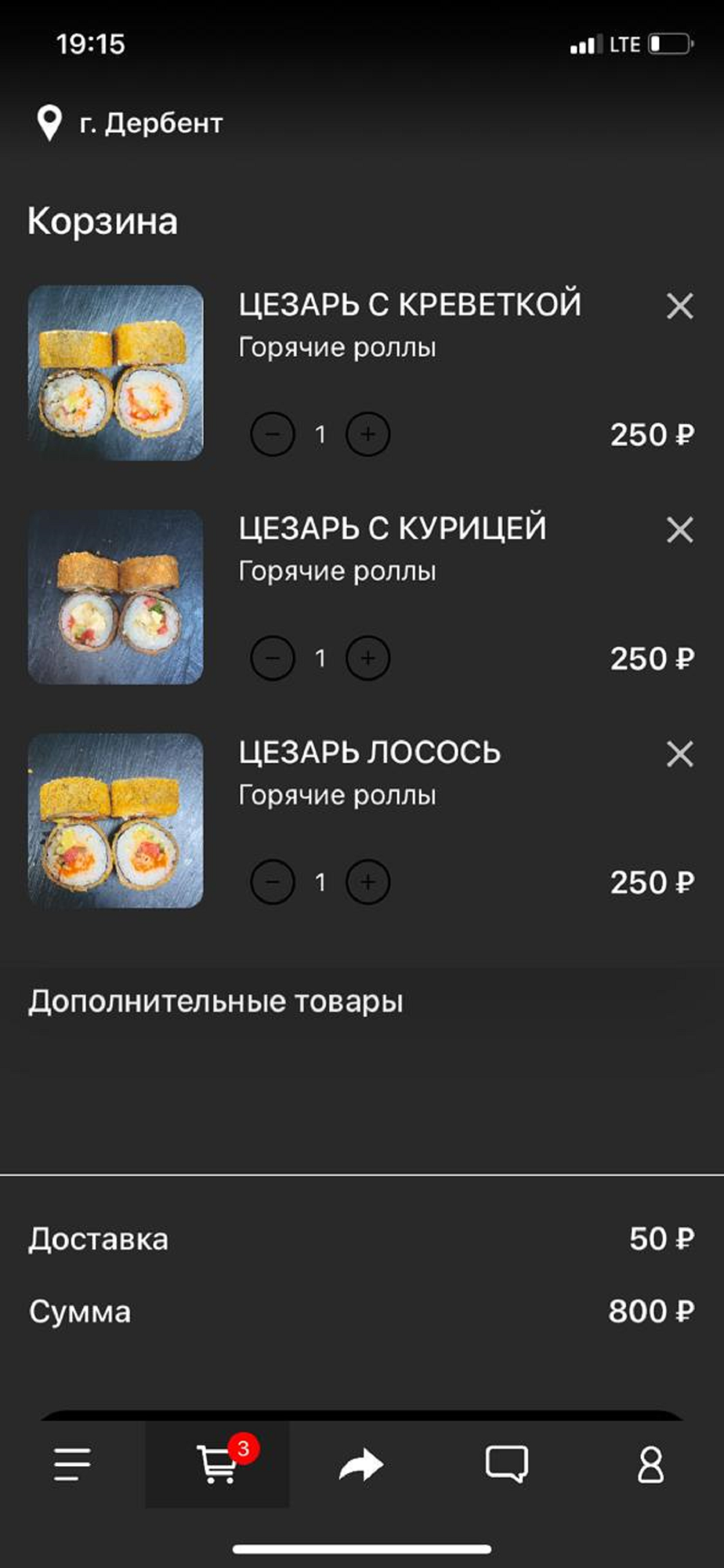Tap the share arrow tab
Screen dimensions: 724x1568
point(361,1464)
